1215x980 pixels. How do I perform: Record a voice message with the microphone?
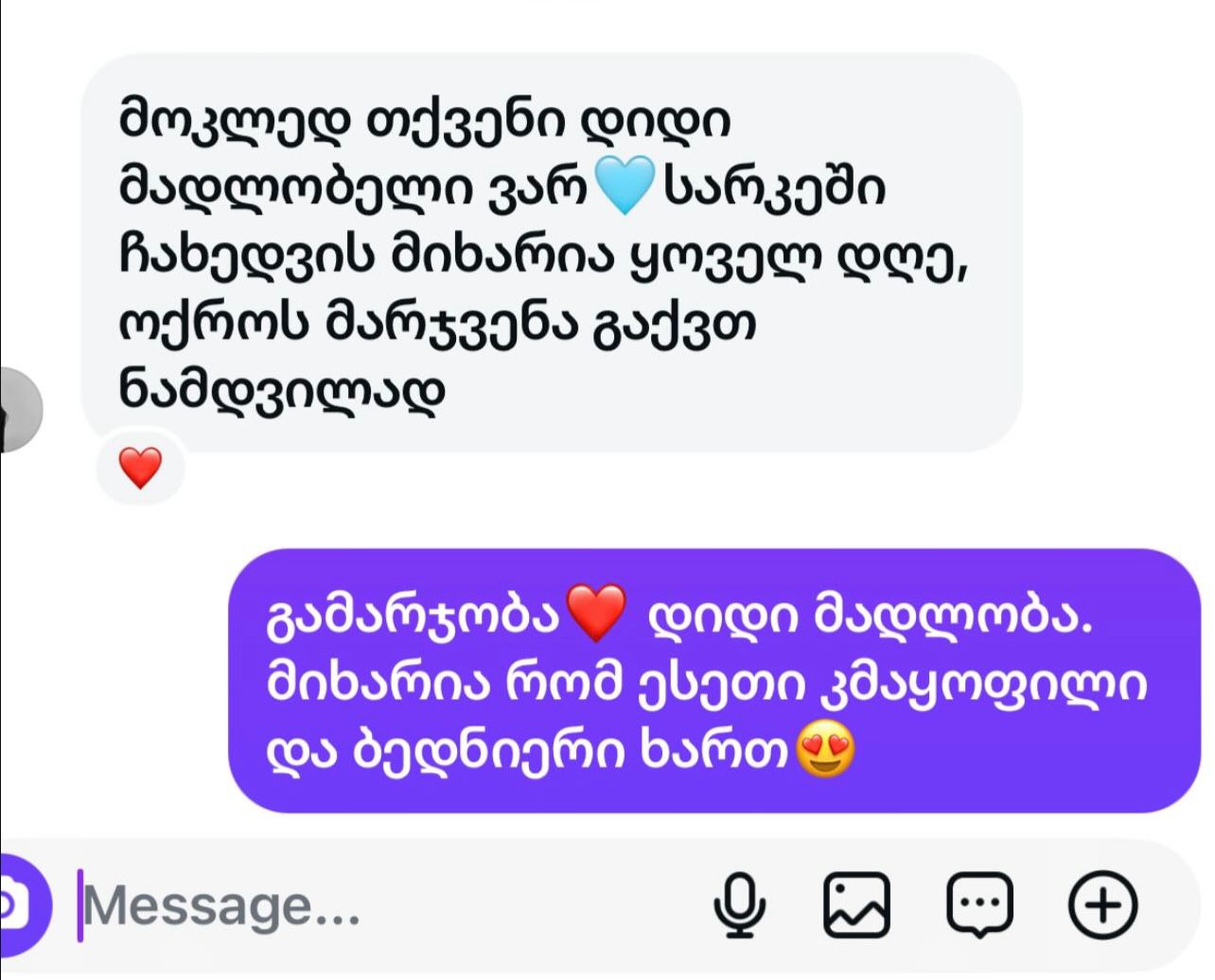coord(739,905)
